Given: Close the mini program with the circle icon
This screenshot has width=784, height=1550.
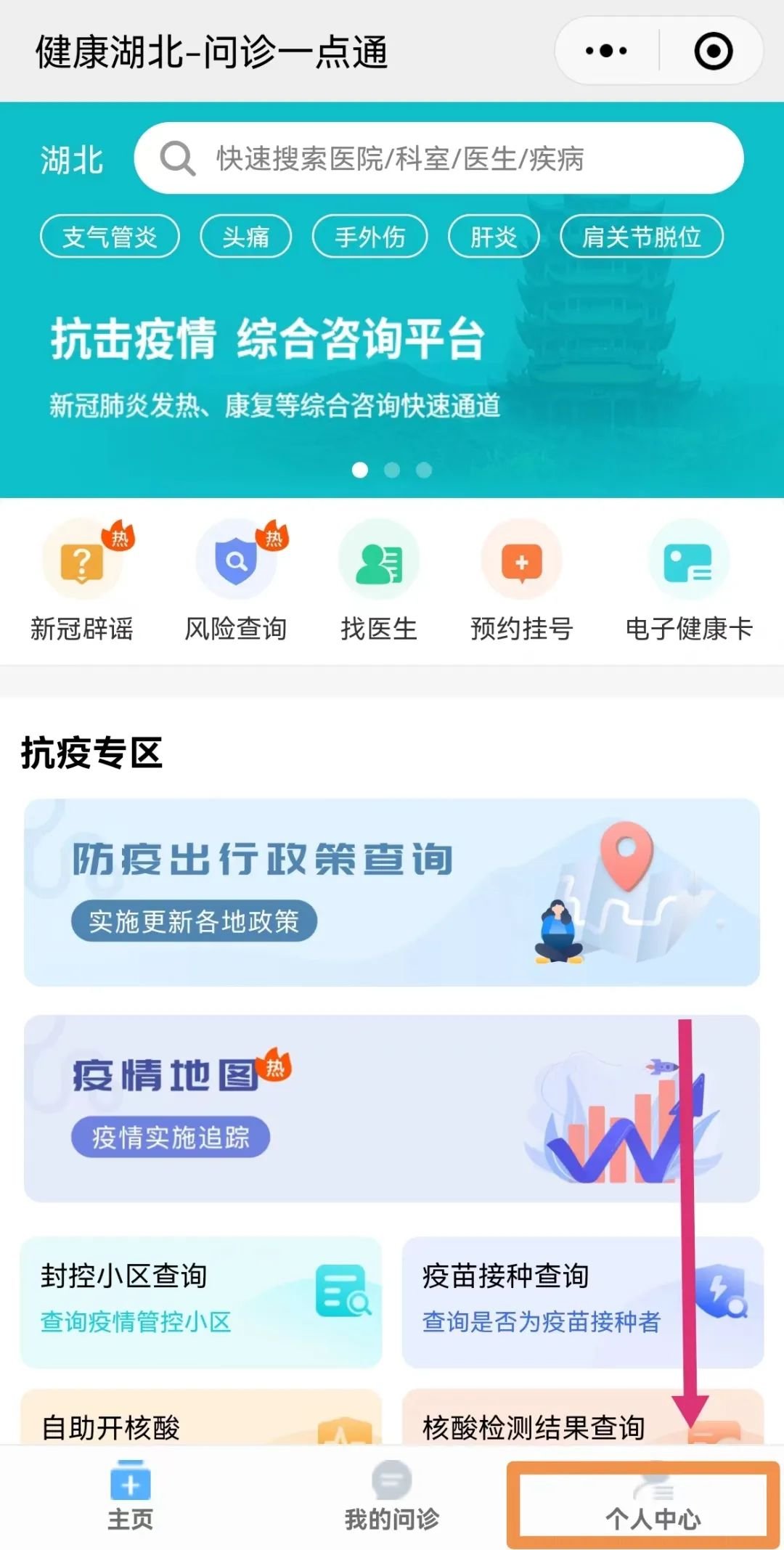Looking at the screenshot, I should coord(713,51).
